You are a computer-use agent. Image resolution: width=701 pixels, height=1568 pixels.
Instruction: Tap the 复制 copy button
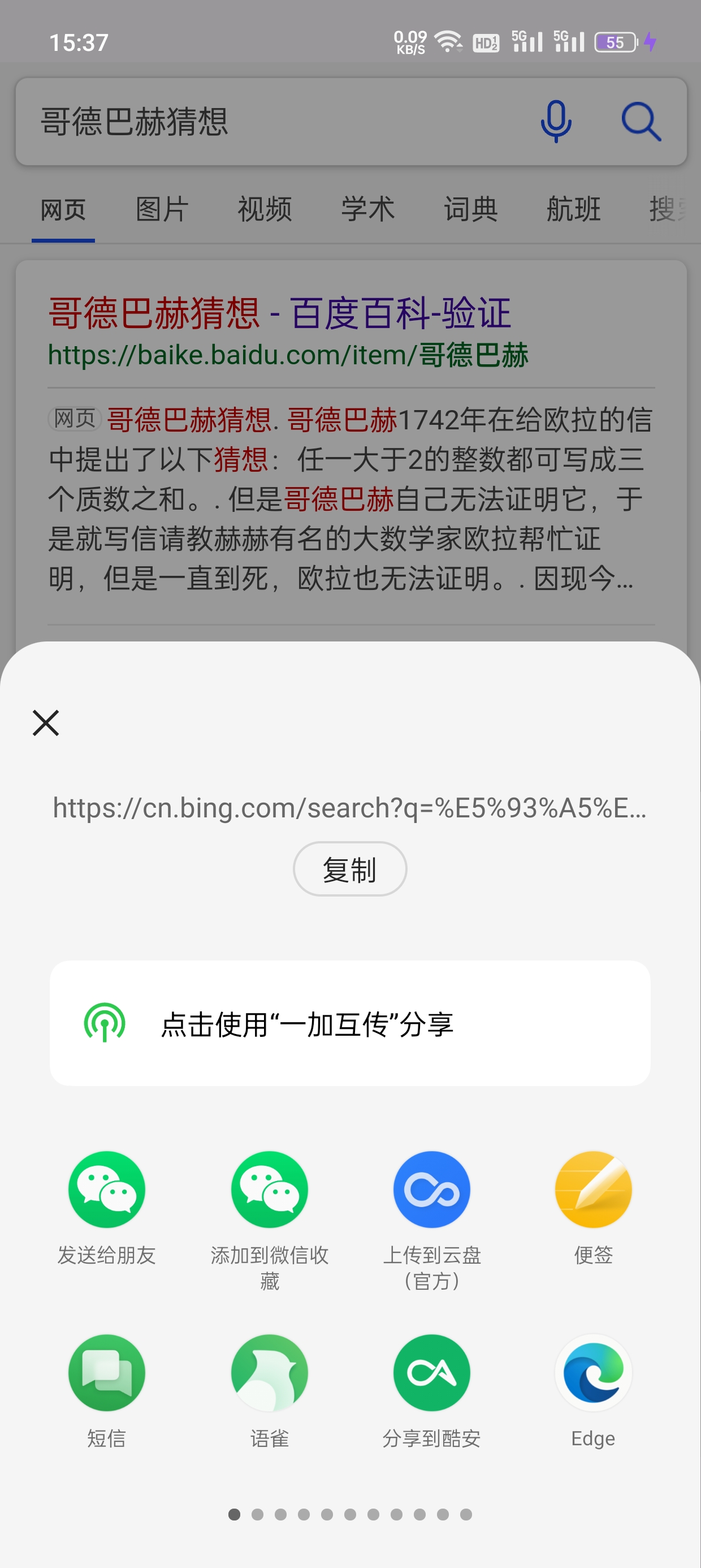[350, 869]
